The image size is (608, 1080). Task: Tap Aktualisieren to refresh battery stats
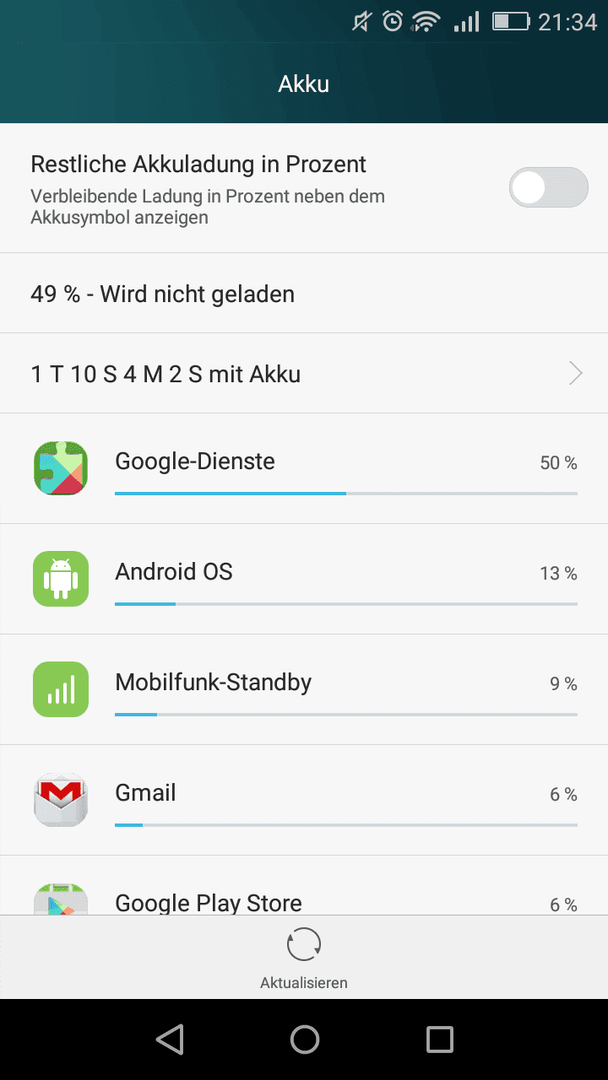click(x=304, y=957)
